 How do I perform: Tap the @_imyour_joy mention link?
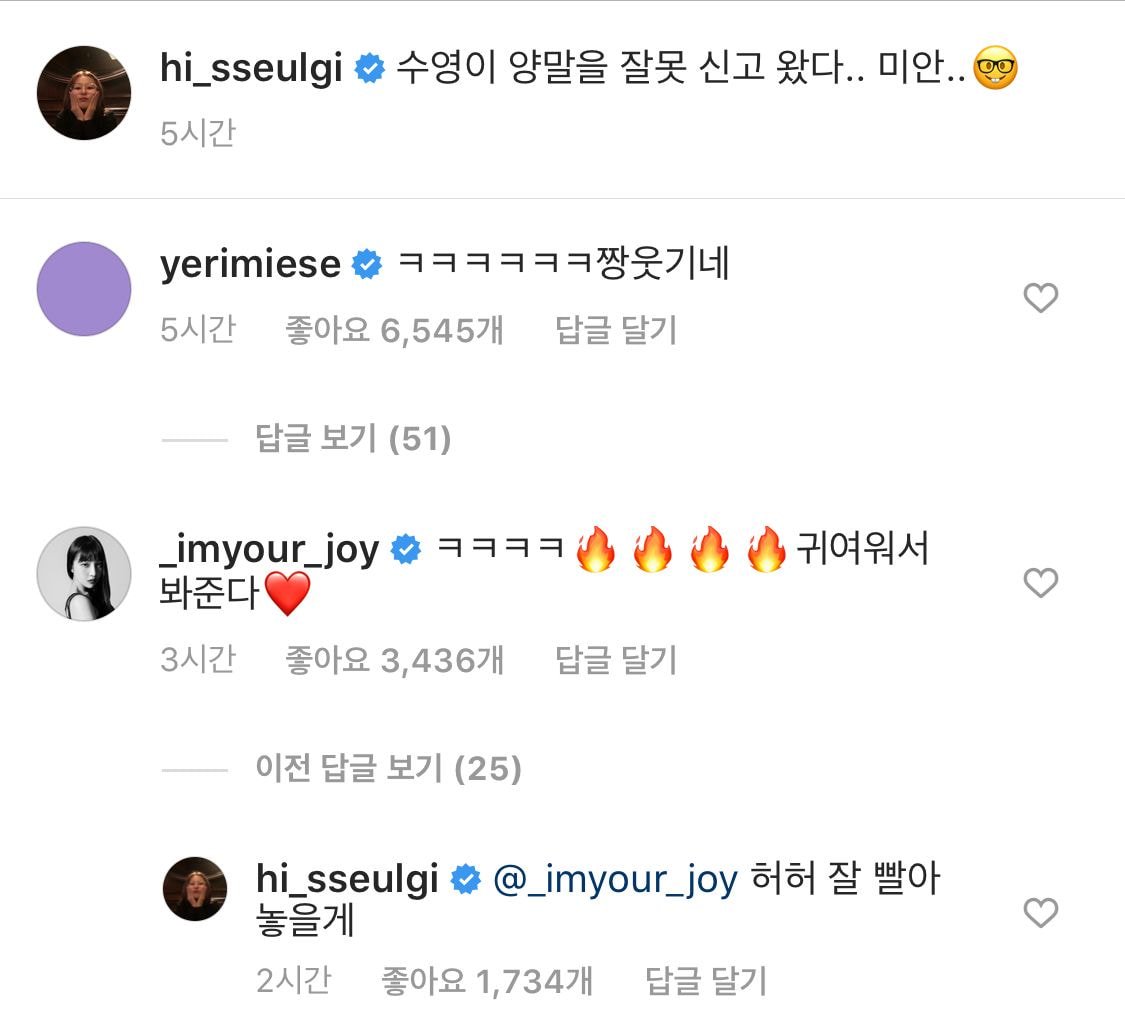tap(615, 879)
